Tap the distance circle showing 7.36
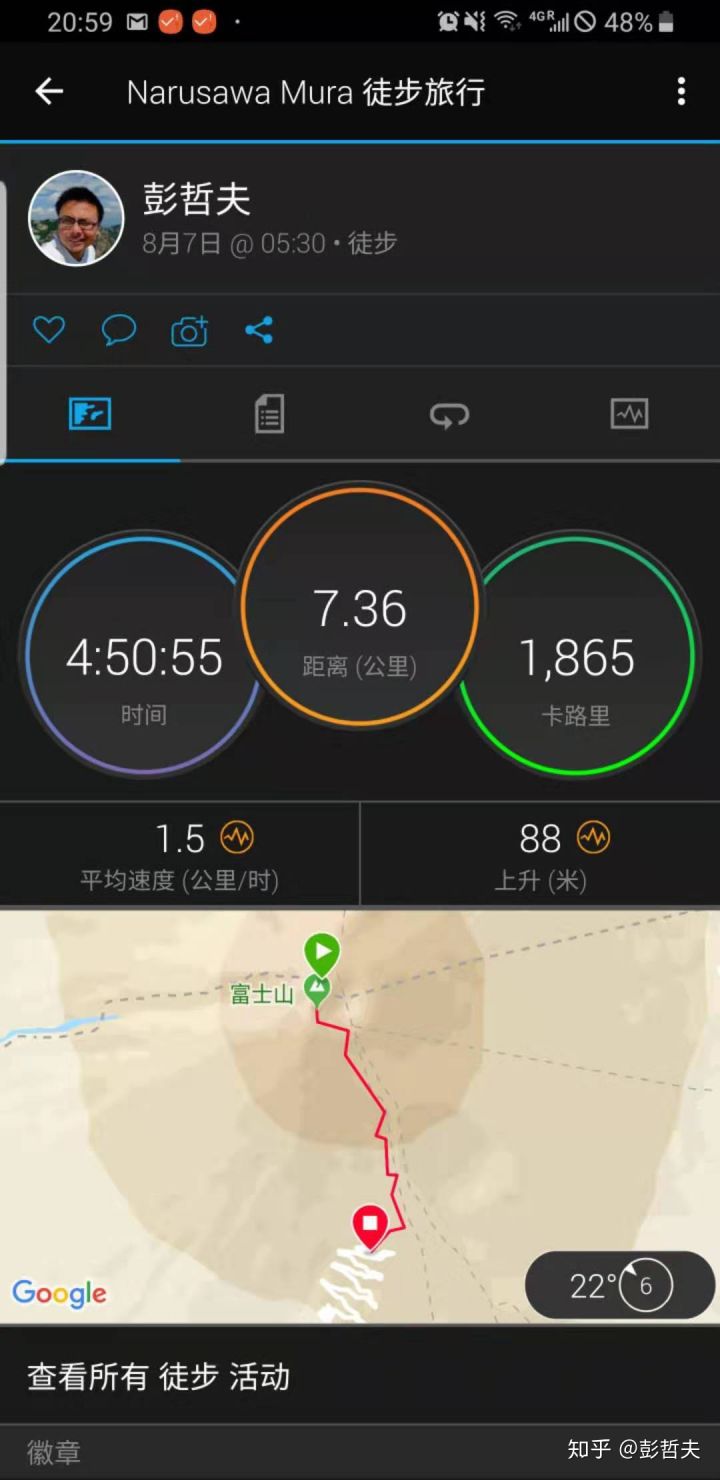Viewport: 720px width, 1480px height. click(x=360, y=608)
